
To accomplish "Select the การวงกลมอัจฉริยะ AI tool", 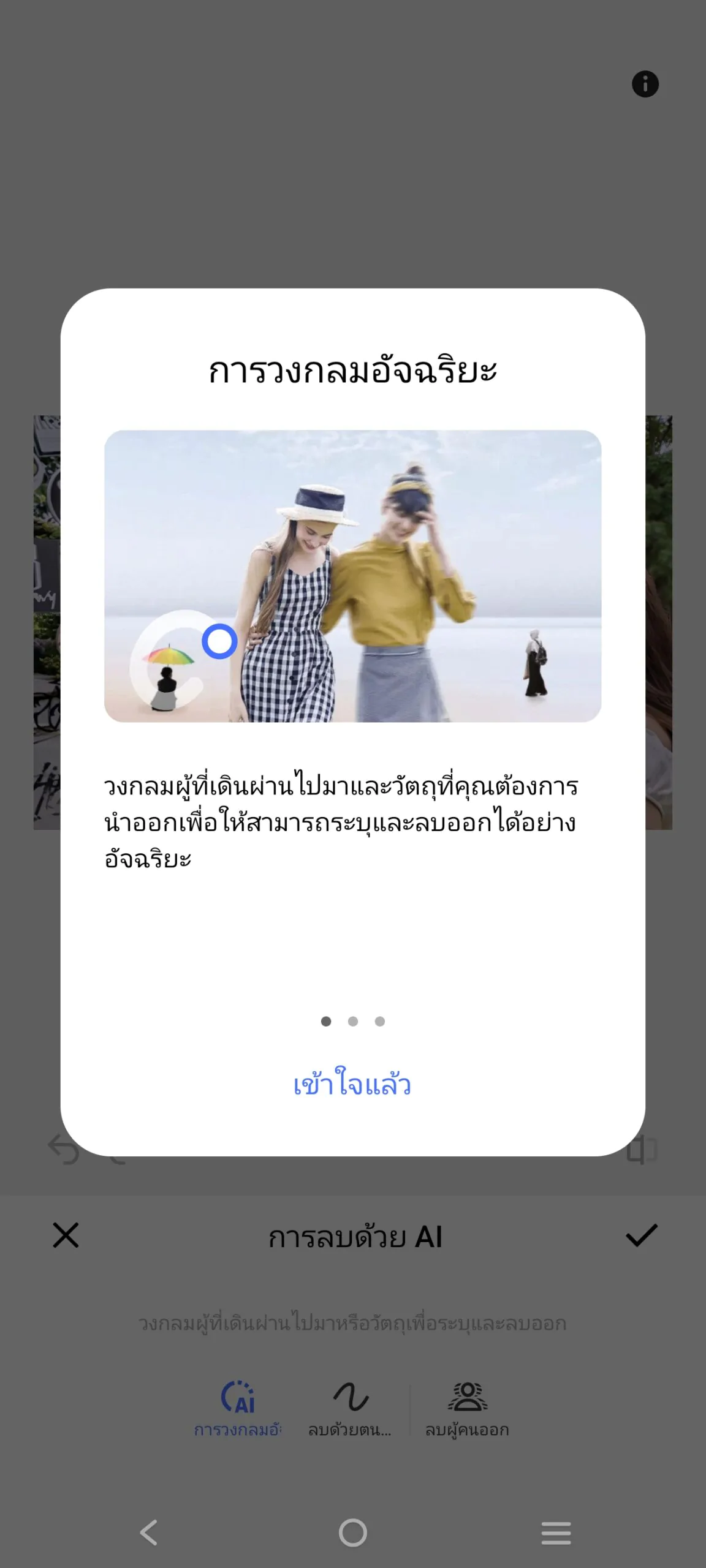I will click(x=238, y=1409).
